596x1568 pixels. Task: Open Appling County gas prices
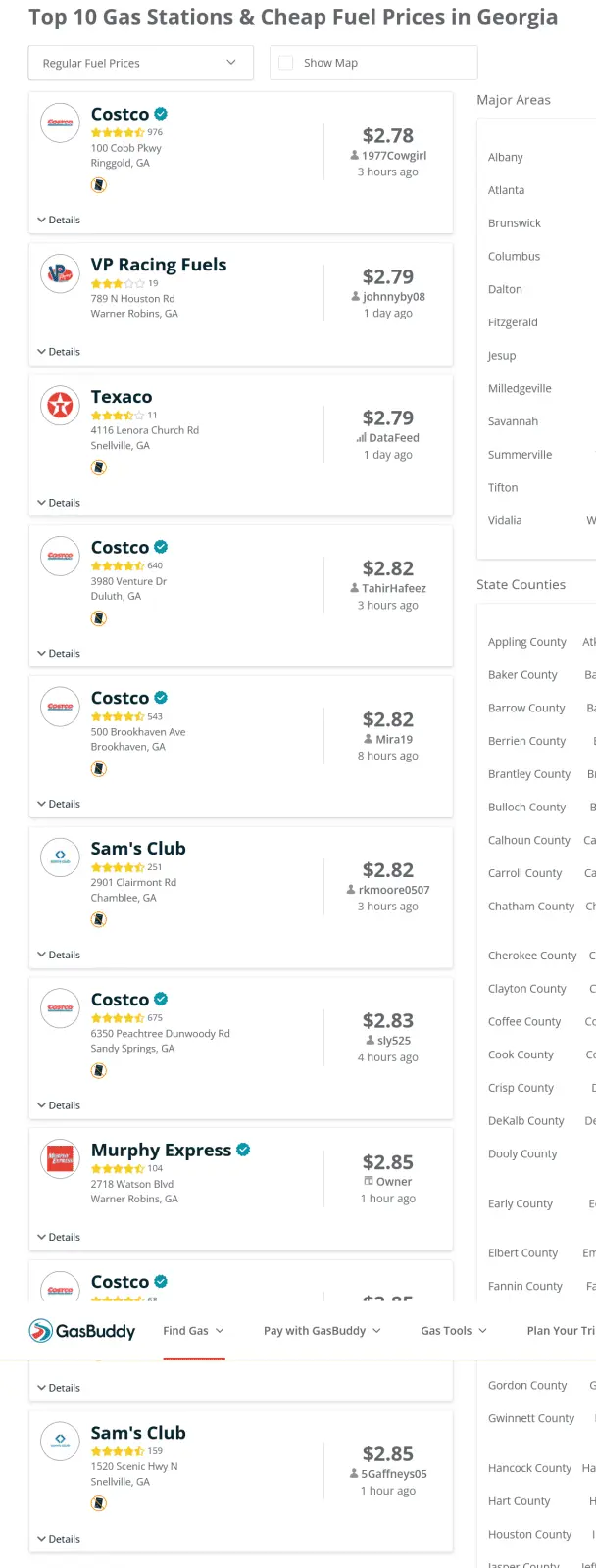[x=526, y=642]
